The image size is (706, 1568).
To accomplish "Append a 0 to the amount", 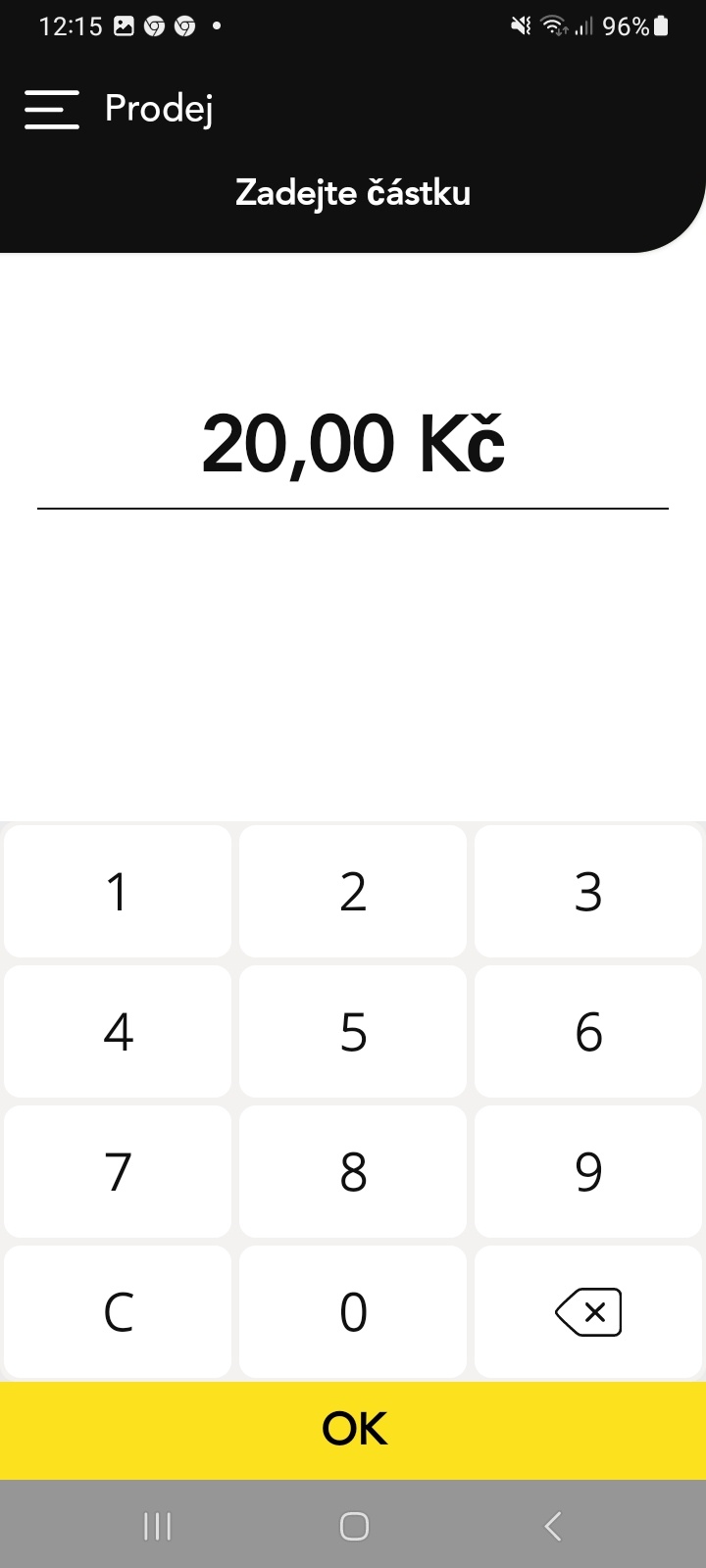I will [x=353, y=1312].
